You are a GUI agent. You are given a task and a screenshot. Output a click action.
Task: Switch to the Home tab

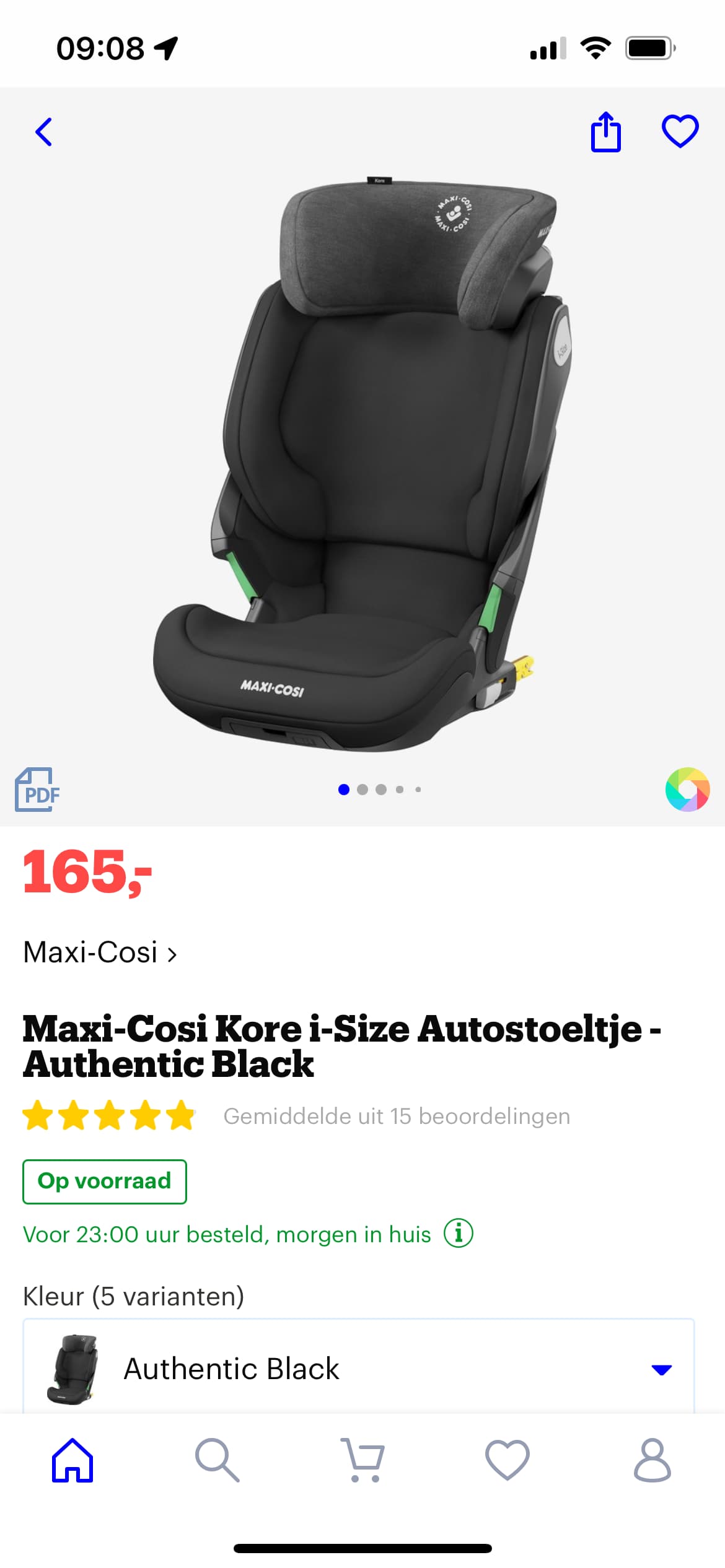72,1460
